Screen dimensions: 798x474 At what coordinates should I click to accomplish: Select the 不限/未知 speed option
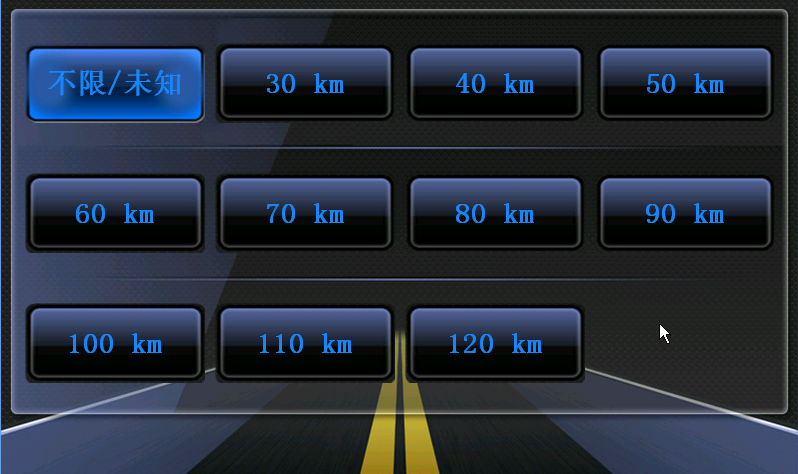point(115,84)
